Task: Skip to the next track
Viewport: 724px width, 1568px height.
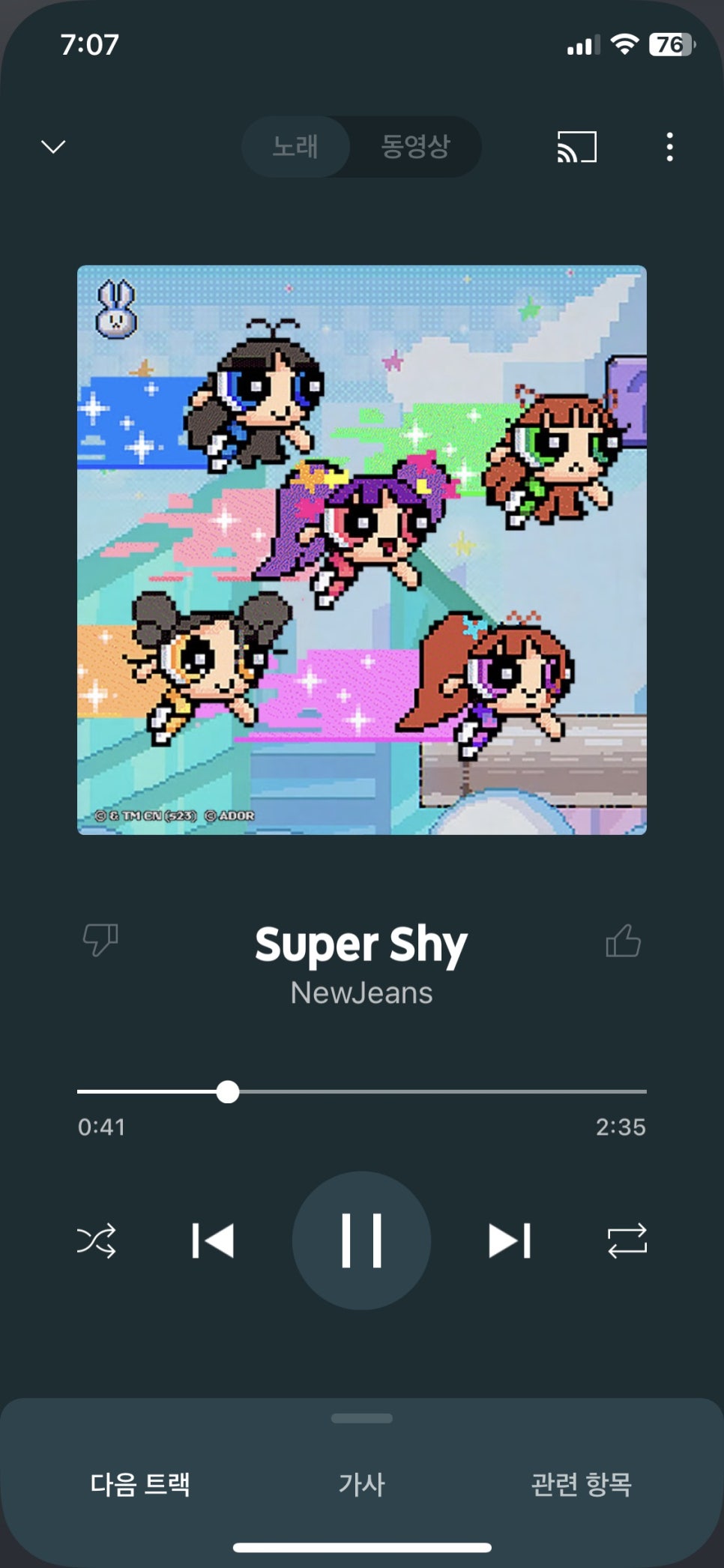Action: click(510, 1240)
